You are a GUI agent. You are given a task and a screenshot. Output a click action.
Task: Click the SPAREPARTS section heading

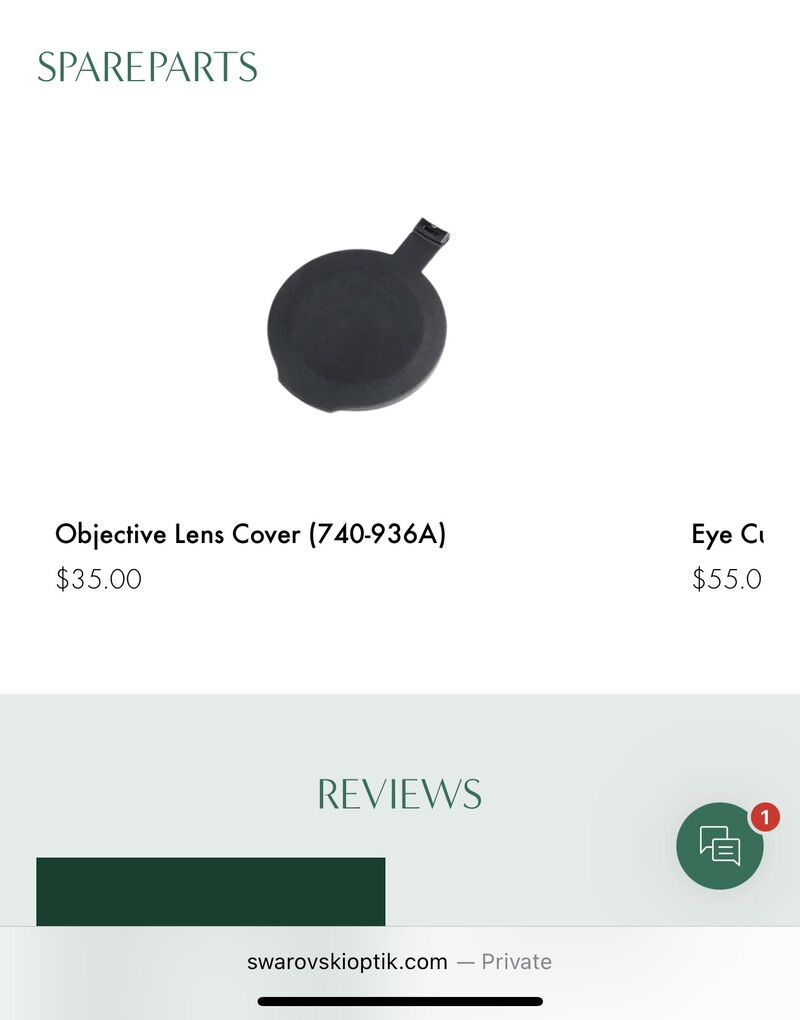(x=146, y=67)
